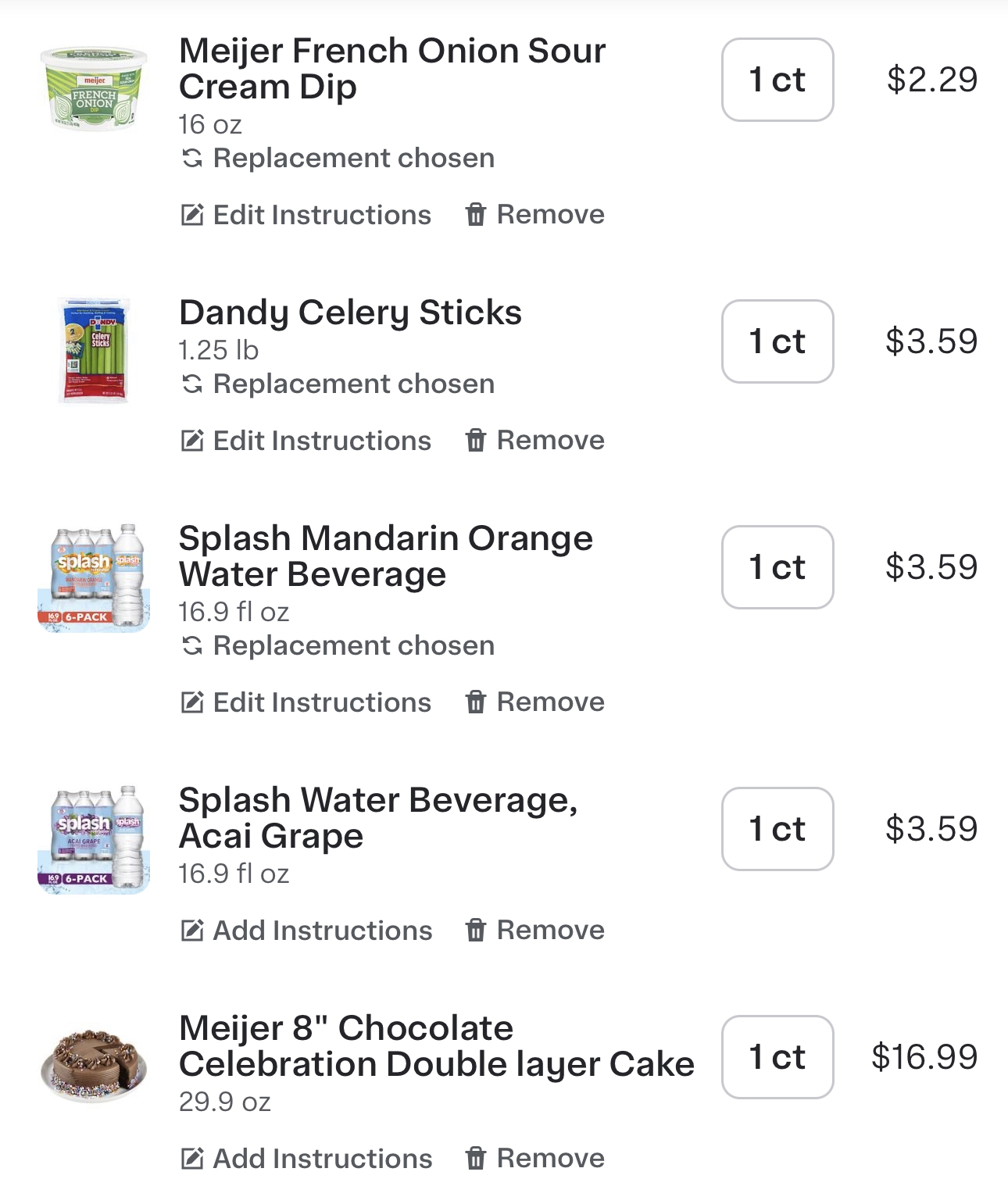Change quantity of French Onion Sour Cream Dip

pos(777,80)
